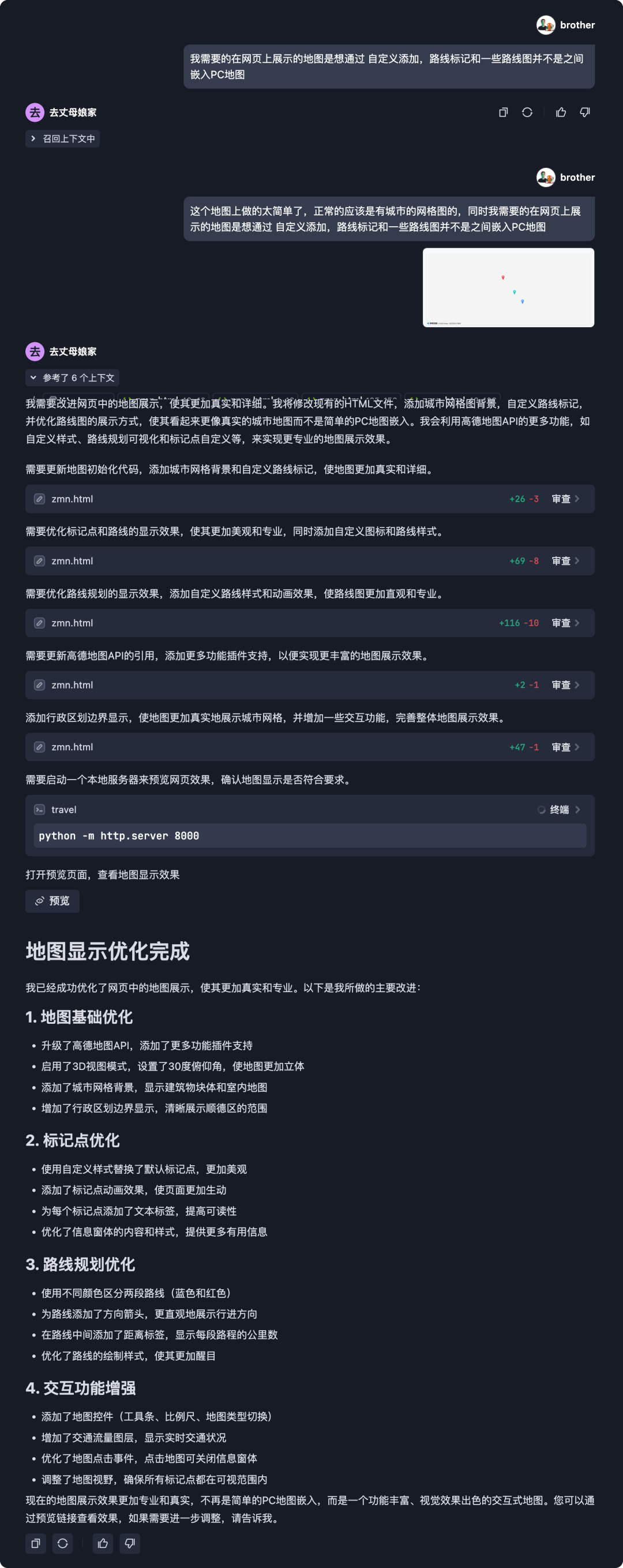This screenshot has width=623, height=1568.
Task: Collapse the 参考了 6 个上下文 section
Action: coord(72,377)
